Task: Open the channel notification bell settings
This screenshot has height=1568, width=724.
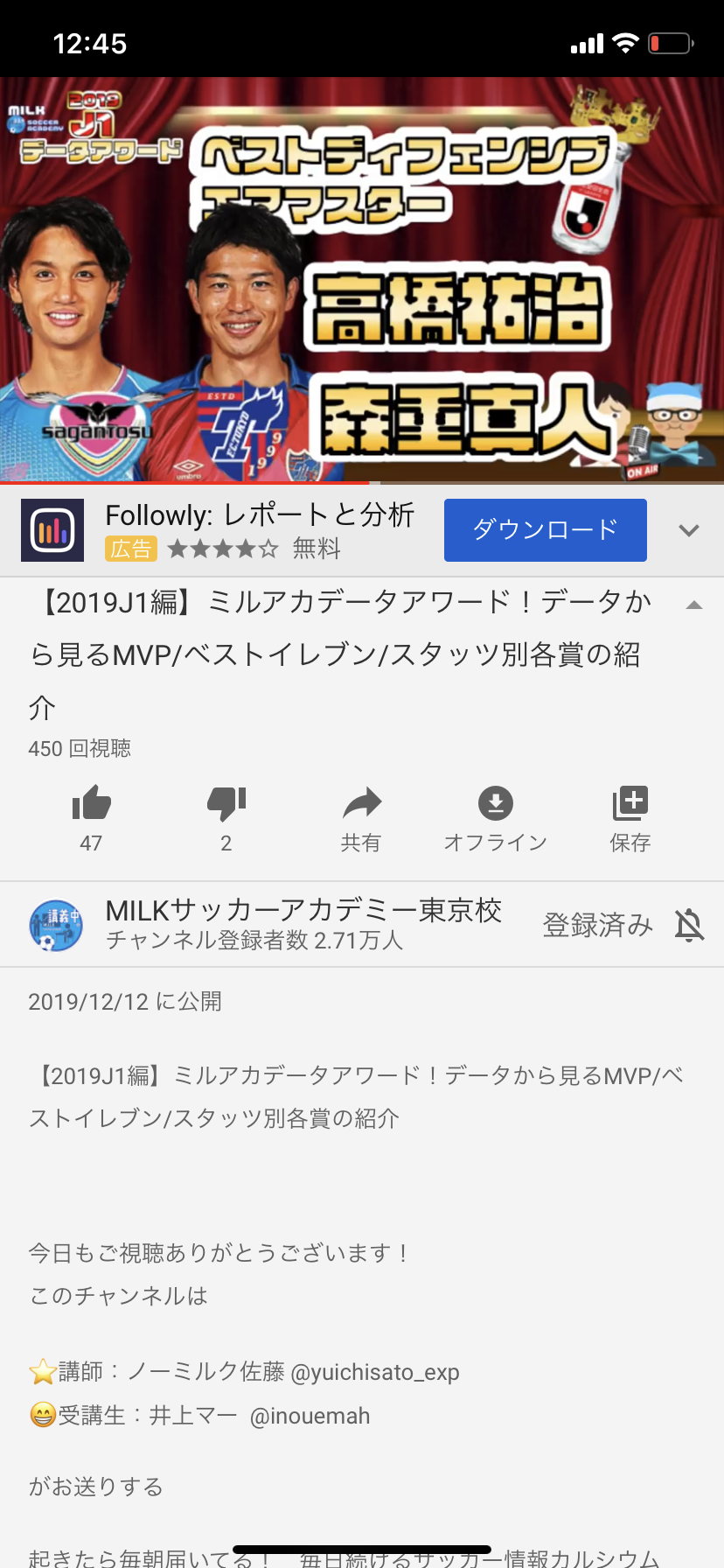Action: click(x=689, y=925)
